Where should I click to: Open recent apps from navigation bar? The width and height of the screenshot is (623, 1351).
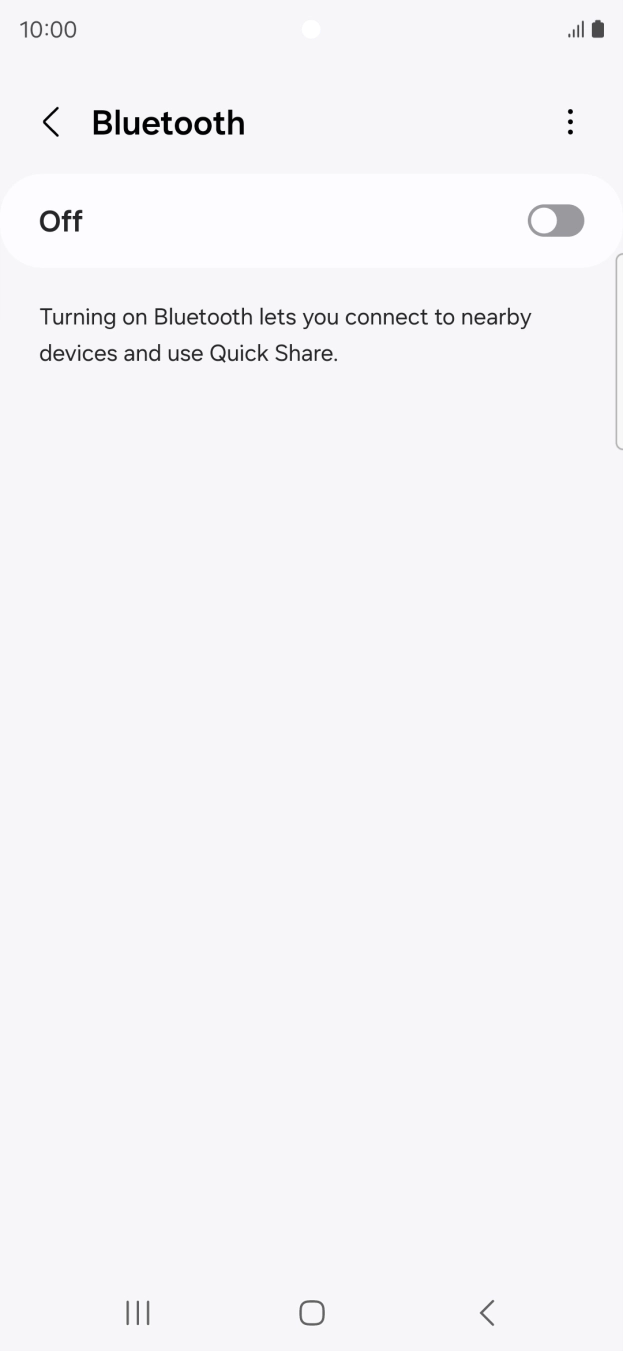138,1313
